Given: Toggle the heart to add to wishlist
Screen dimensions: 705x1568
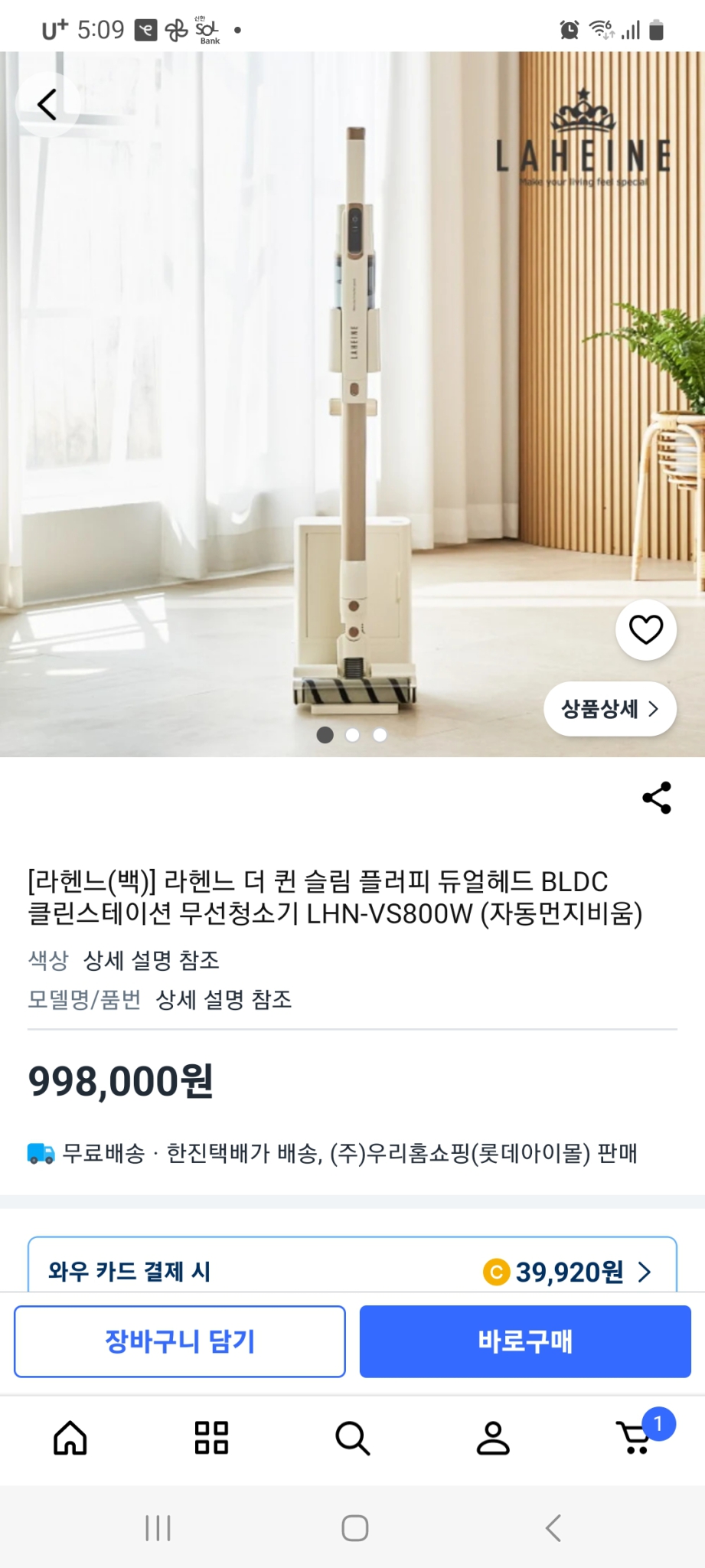Looking at the screenshot, I should [x=646, y=629].
